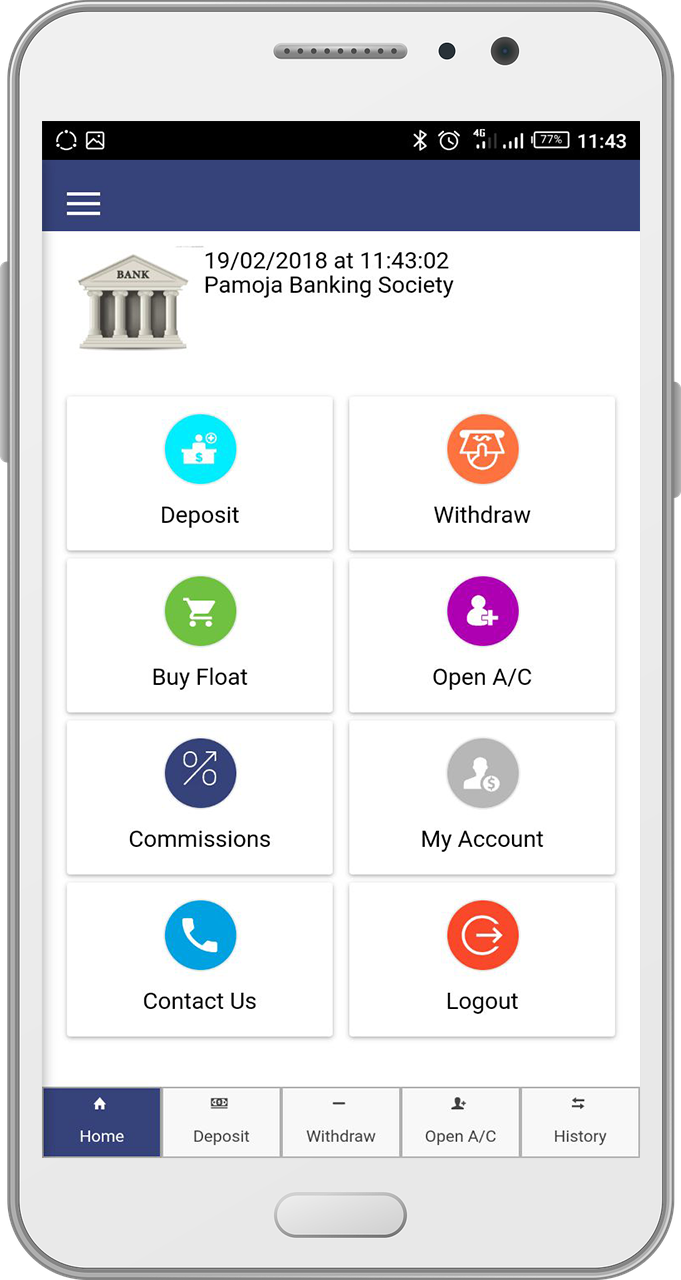Open the Open A/C card
681x1280 pixels.
481,635
